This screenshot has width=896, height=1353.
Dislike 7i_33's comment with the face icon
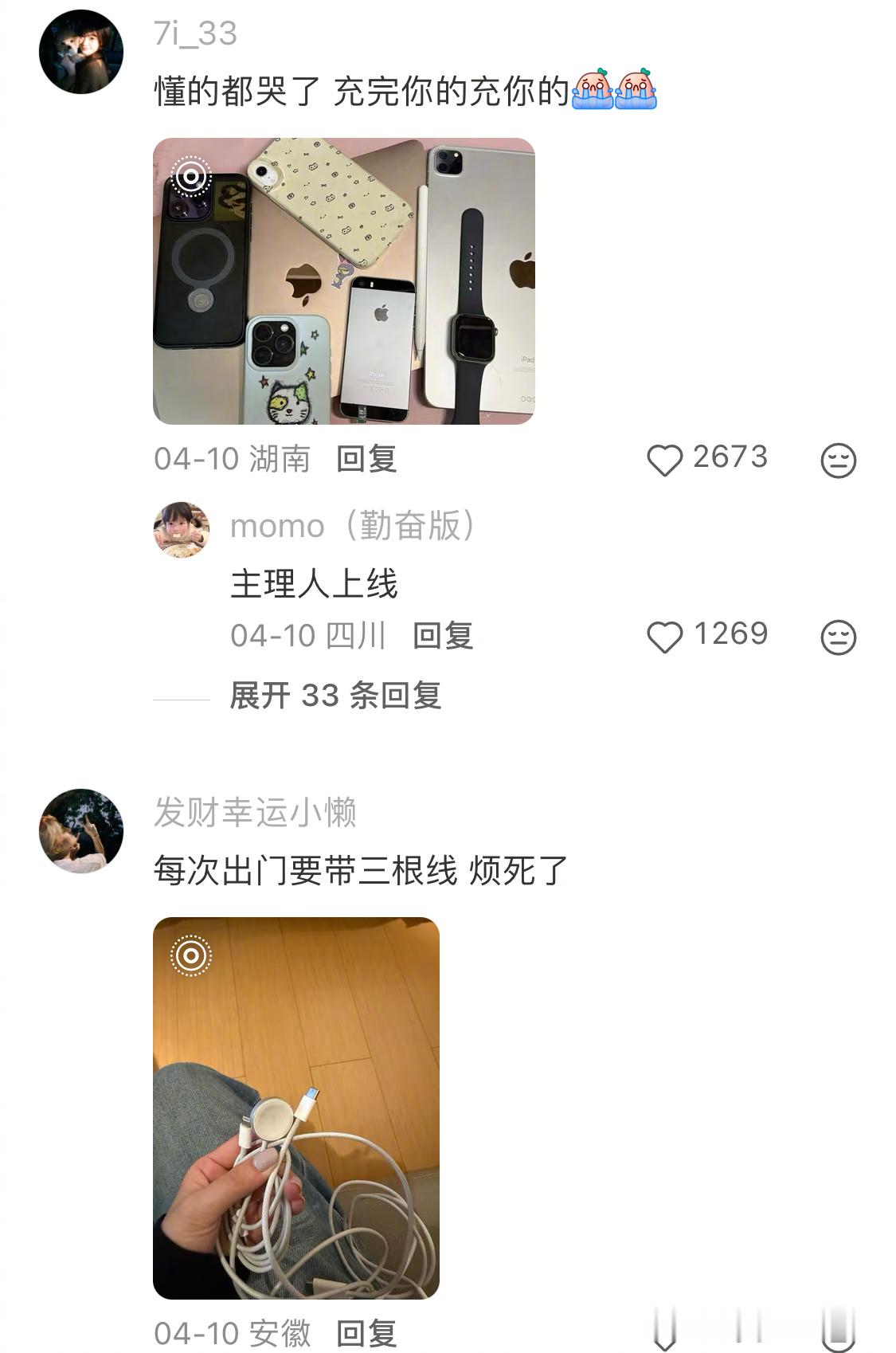pos(838,460)
